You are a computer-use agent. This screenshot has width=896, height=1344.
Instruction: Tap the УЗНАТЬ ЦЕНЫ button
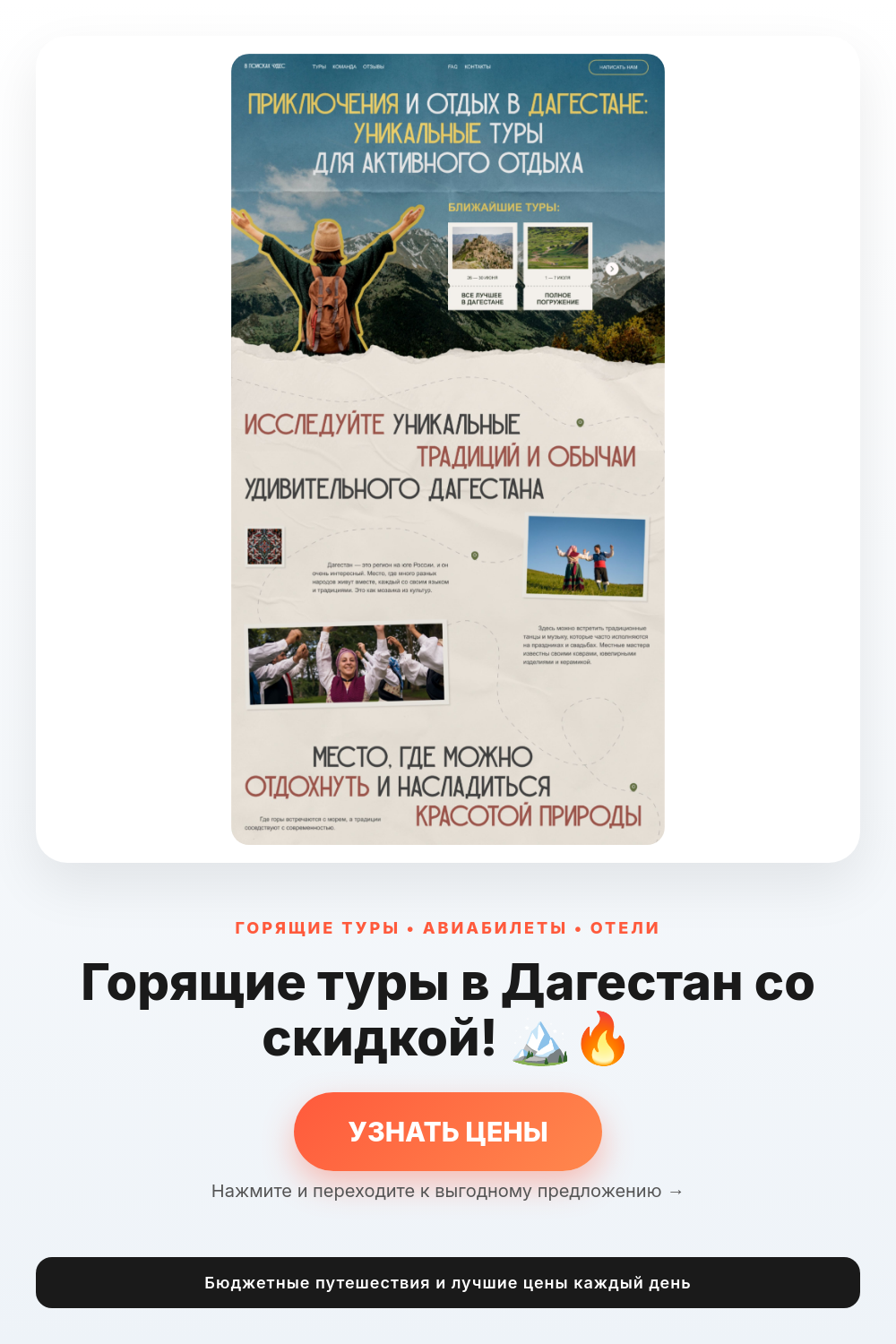tap(448, 1131)
